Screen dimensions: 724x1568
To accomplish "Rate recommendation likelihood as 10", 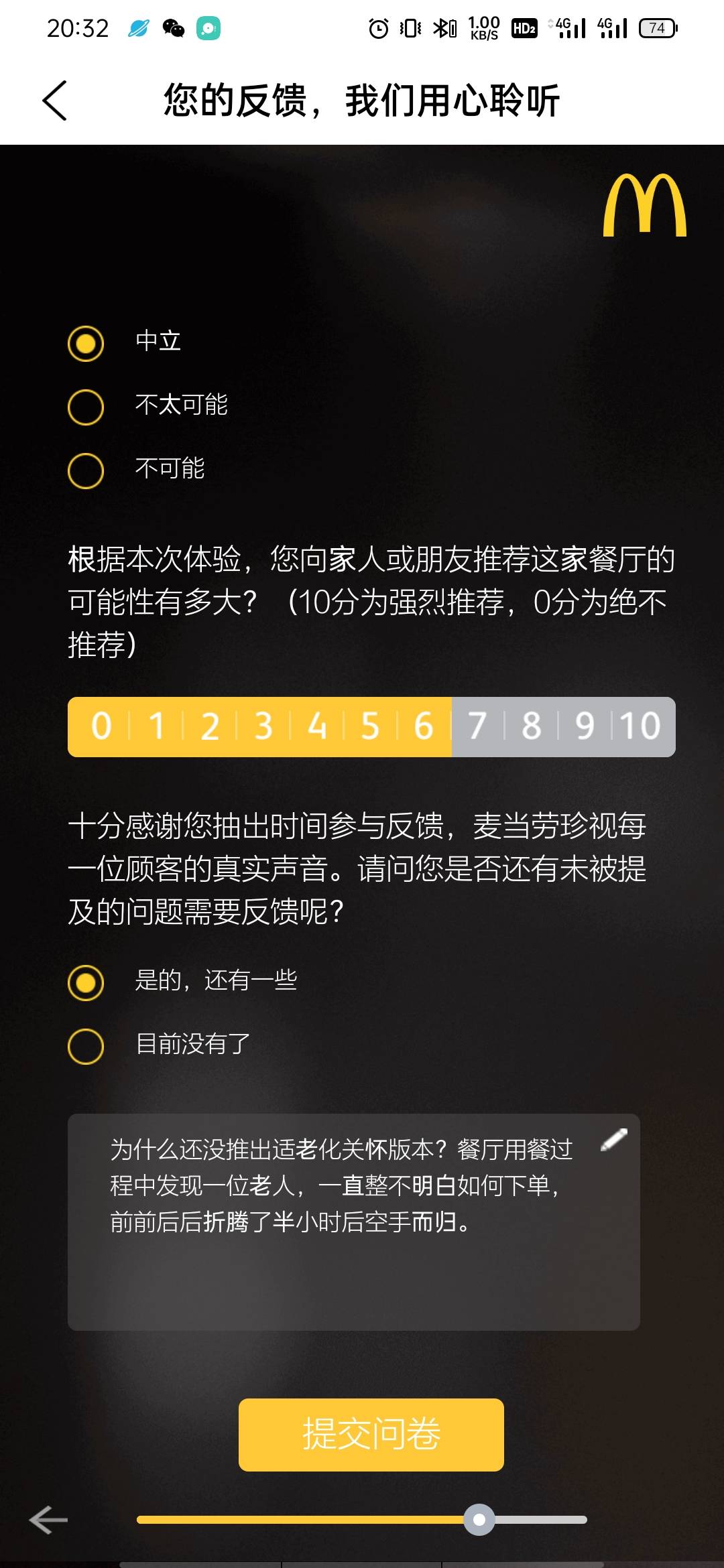I will point(641,727).
